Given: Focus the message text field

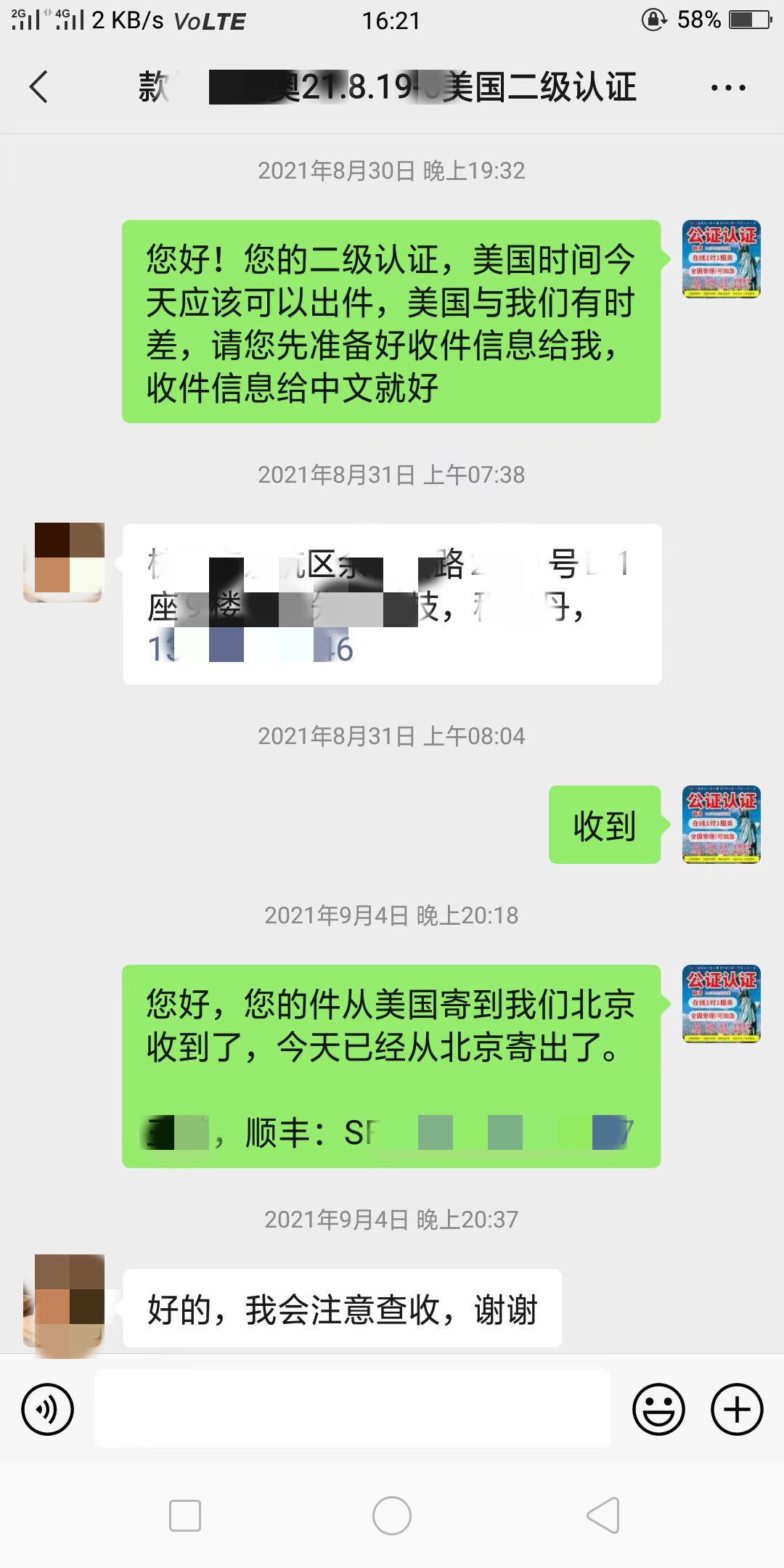Looking at the screenshot, I should [x=353, y=1409].
